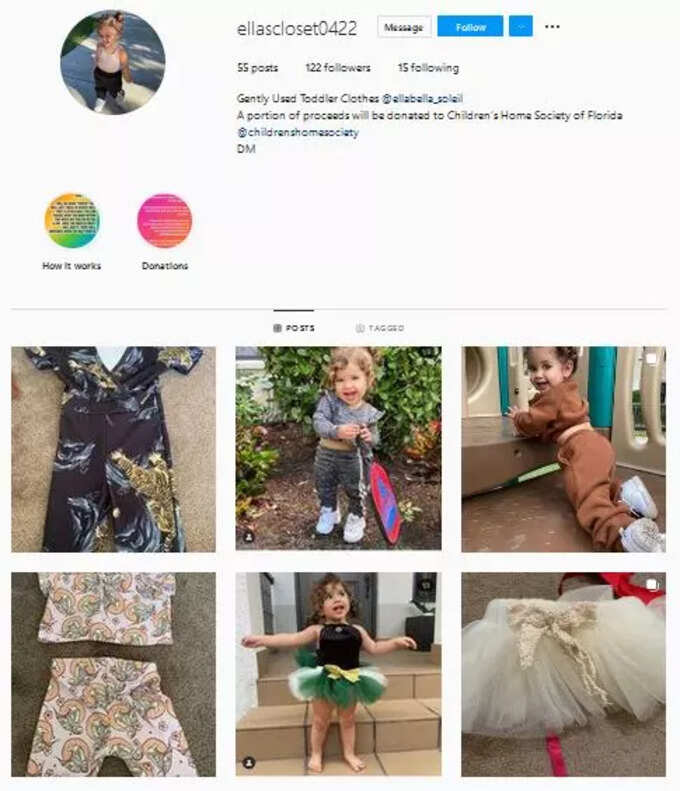
Task: Message ellascloset0422
Action: [x=403, y=27]
